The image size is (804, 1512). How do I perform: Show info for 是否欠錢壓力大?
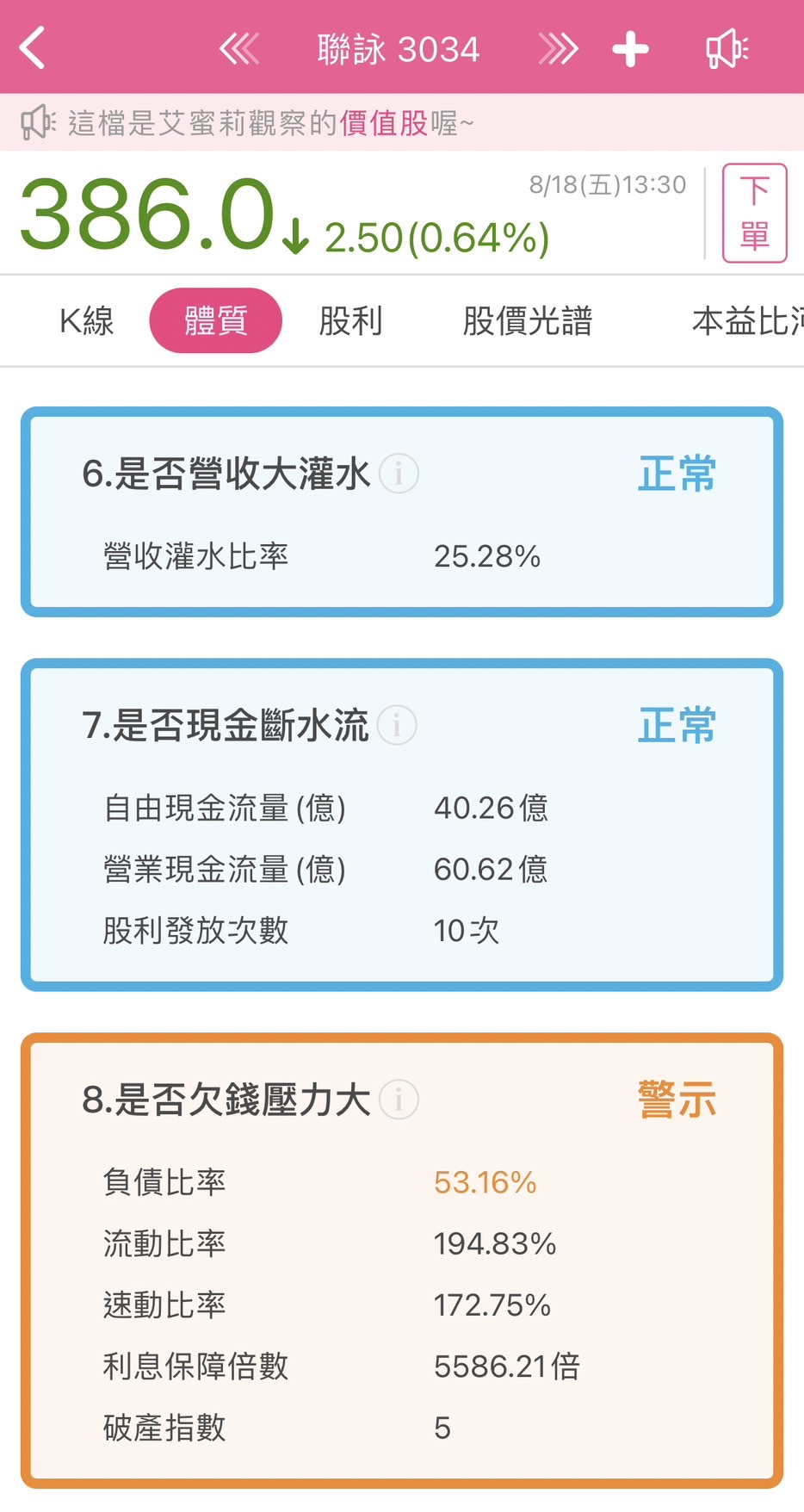pos(399,1100)
